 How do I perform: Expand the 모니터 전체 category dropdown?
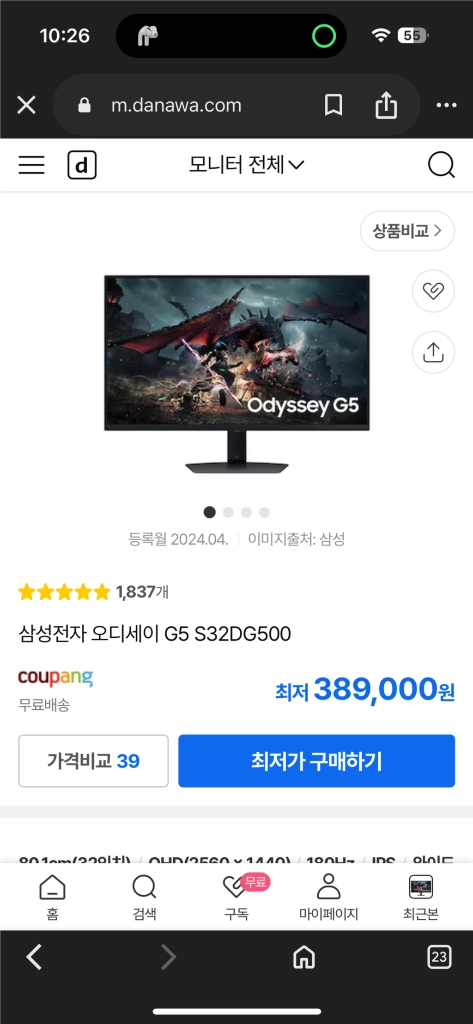point(246,165)
